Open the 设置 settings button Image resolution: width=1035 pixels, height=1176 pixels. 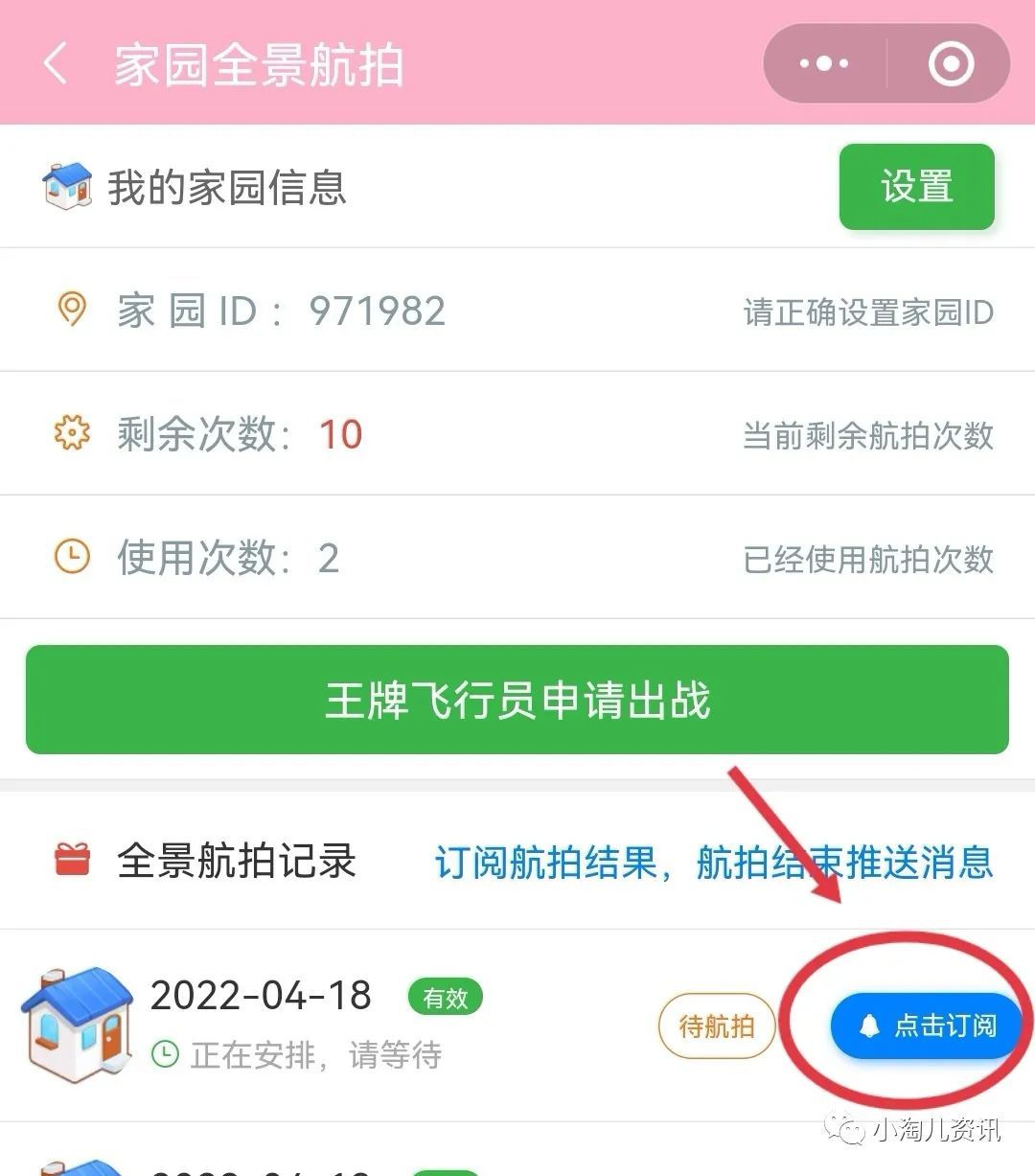pos(916,188)
